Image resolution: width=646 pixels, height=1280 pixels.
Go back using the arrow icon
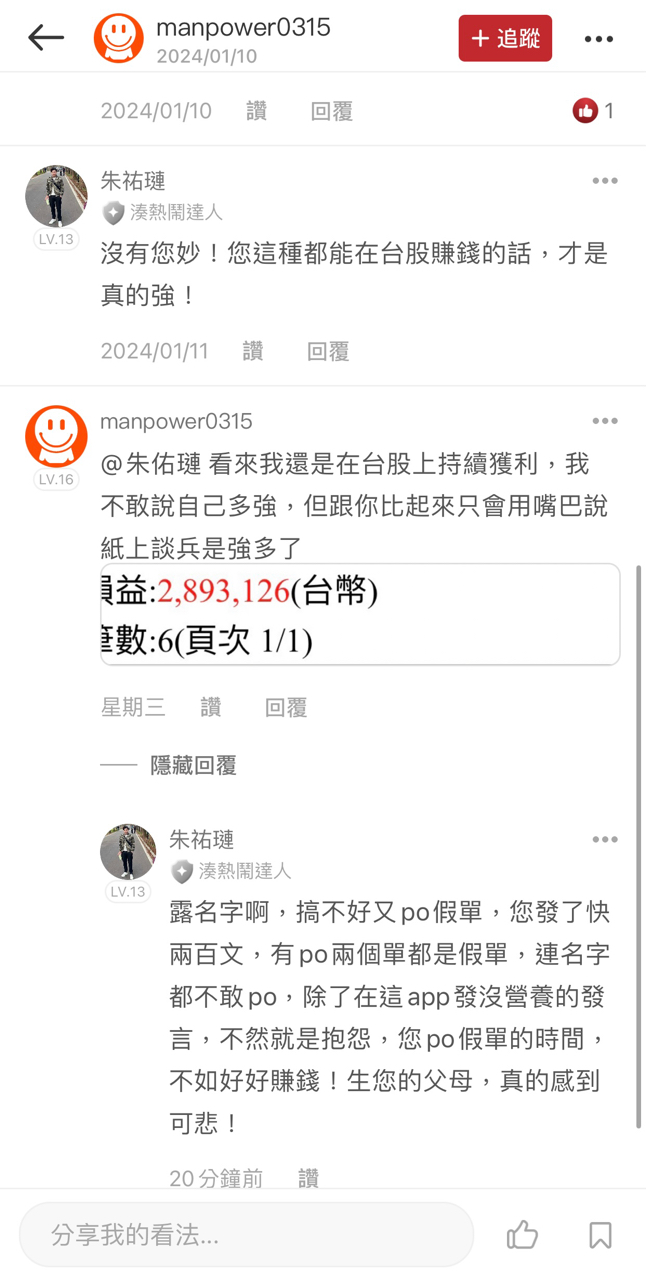click(x=45, y=38)
